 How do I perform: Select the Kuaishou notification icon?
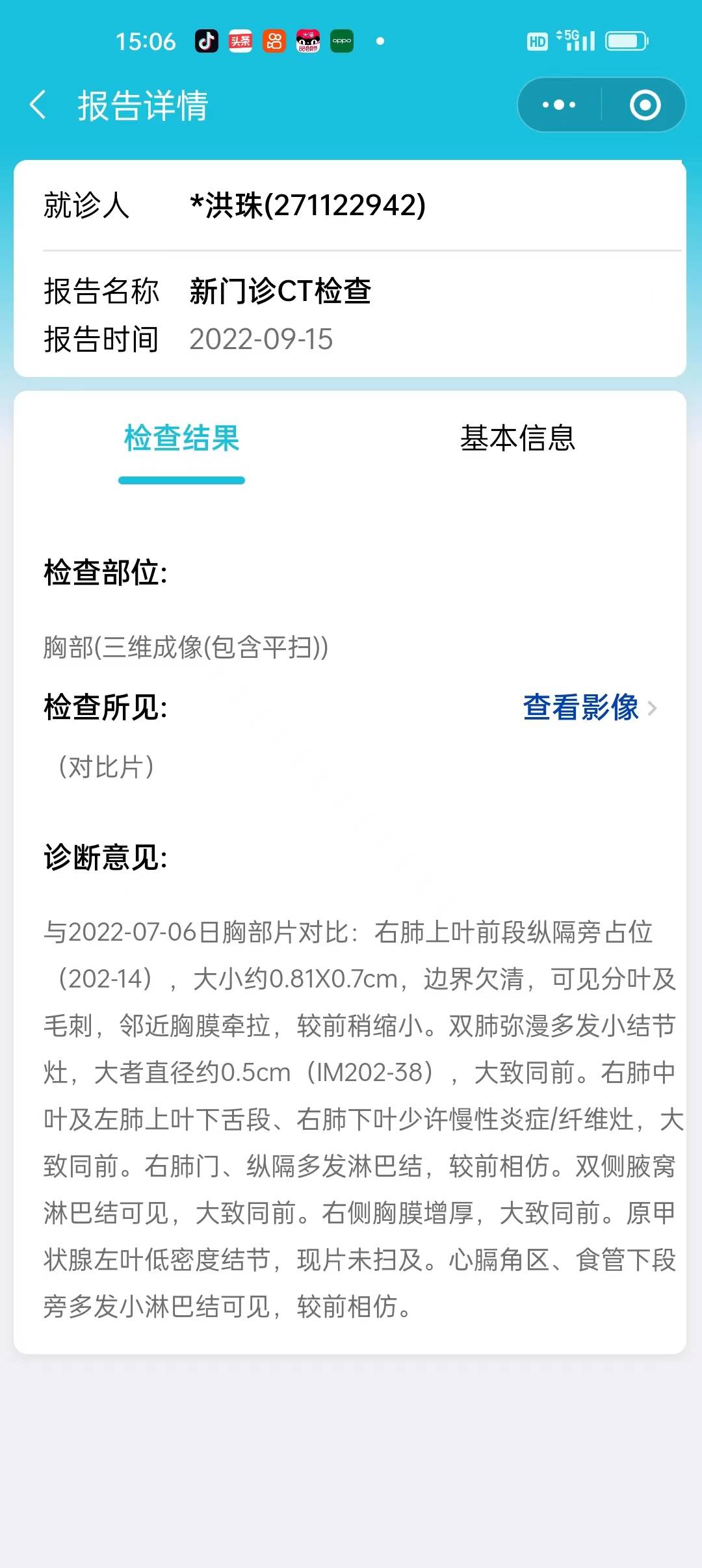tap(276, 41)
